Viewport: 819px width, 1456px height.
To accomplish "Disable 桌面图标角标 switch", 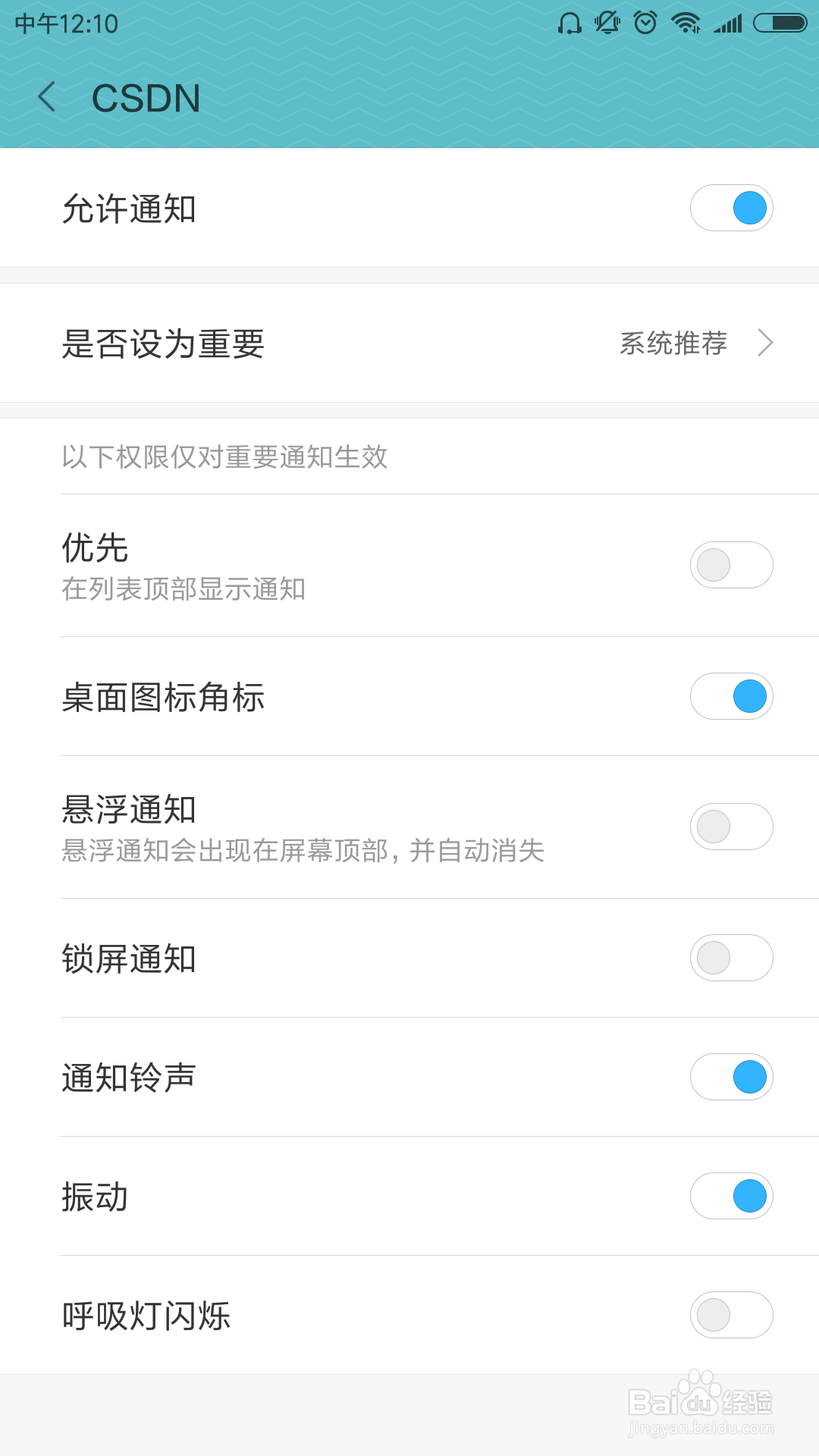I will click(x=731, y=696).
